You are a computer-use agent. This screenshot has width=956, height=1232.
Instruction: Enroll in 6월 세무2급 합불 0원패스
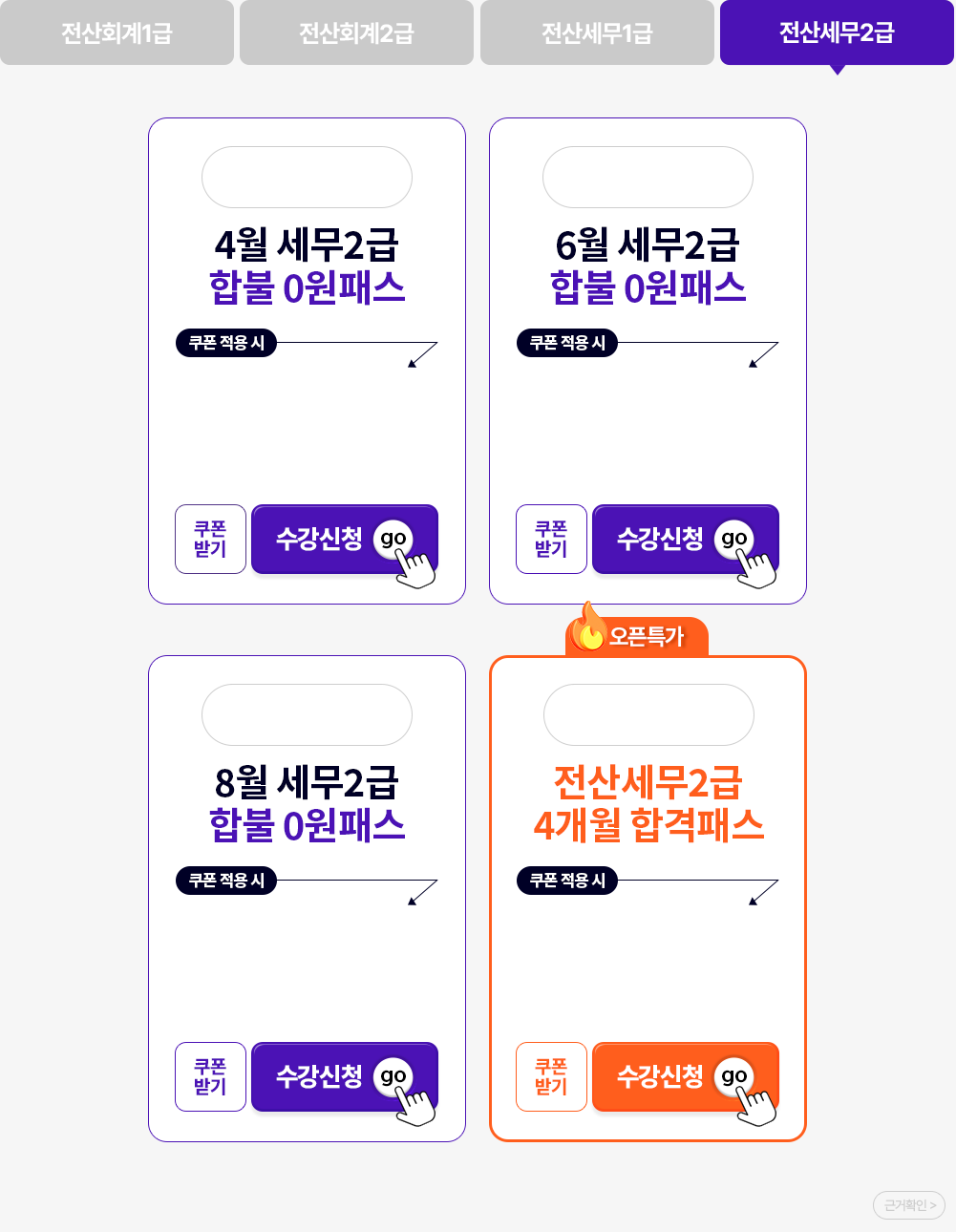(685, 540)
